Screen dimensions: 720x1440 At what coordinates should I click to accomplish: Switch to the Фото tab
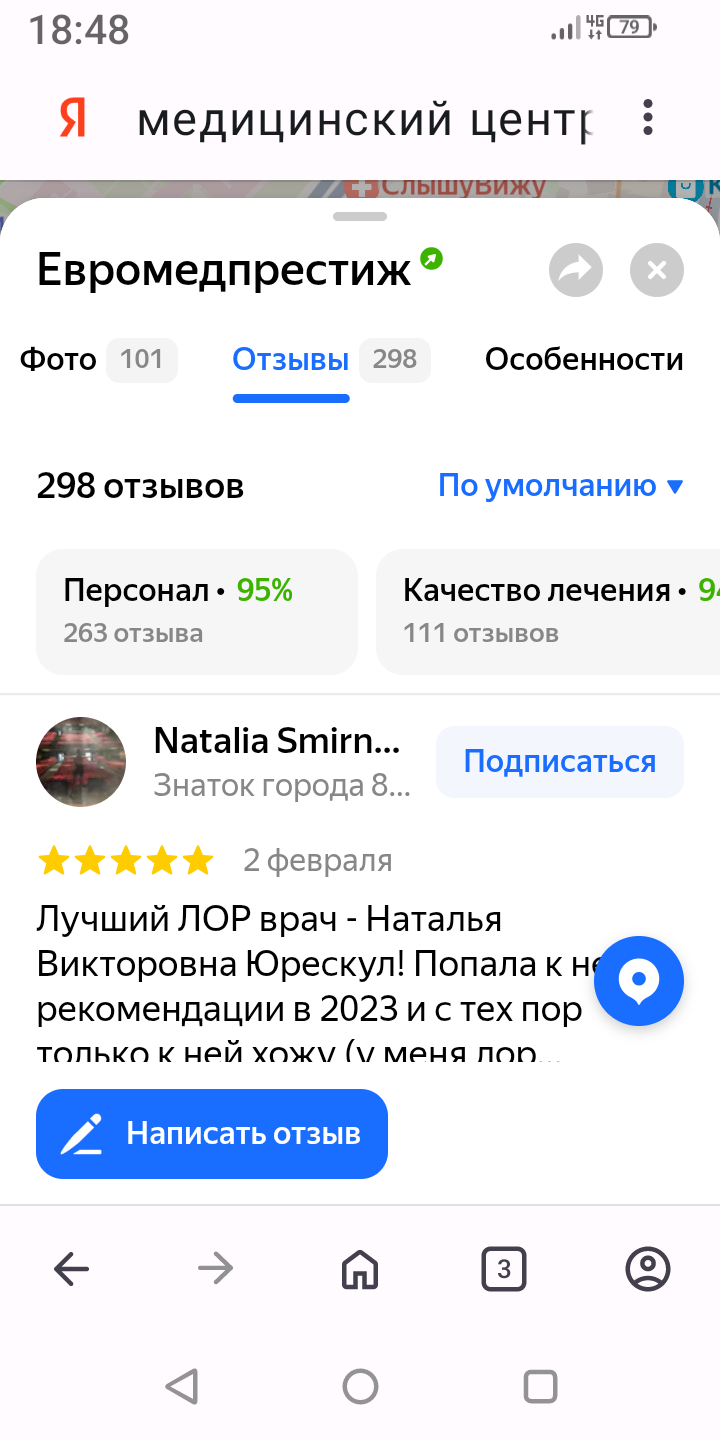[97, 360]
